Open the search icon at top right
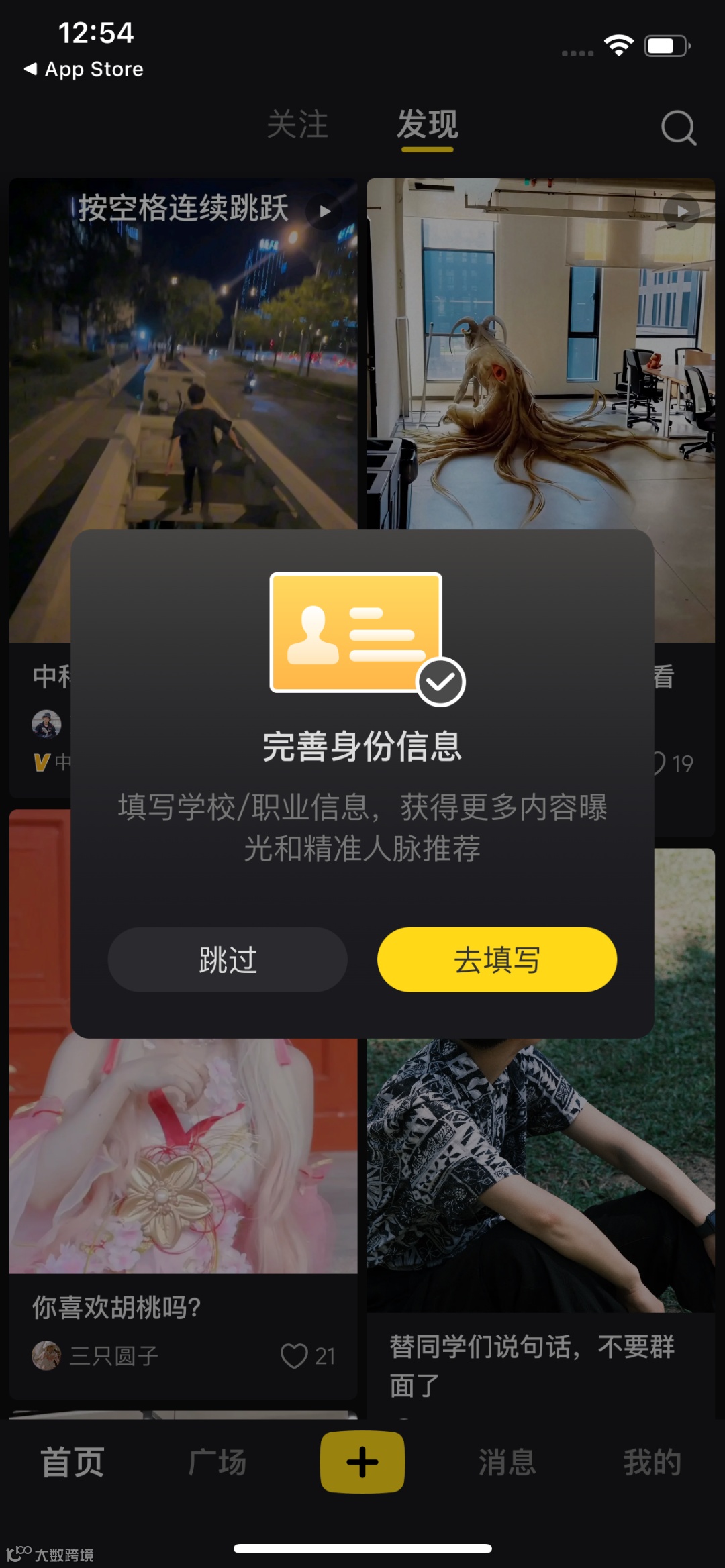The height and width of the screenshot is (1568, 725). point(679,128)
